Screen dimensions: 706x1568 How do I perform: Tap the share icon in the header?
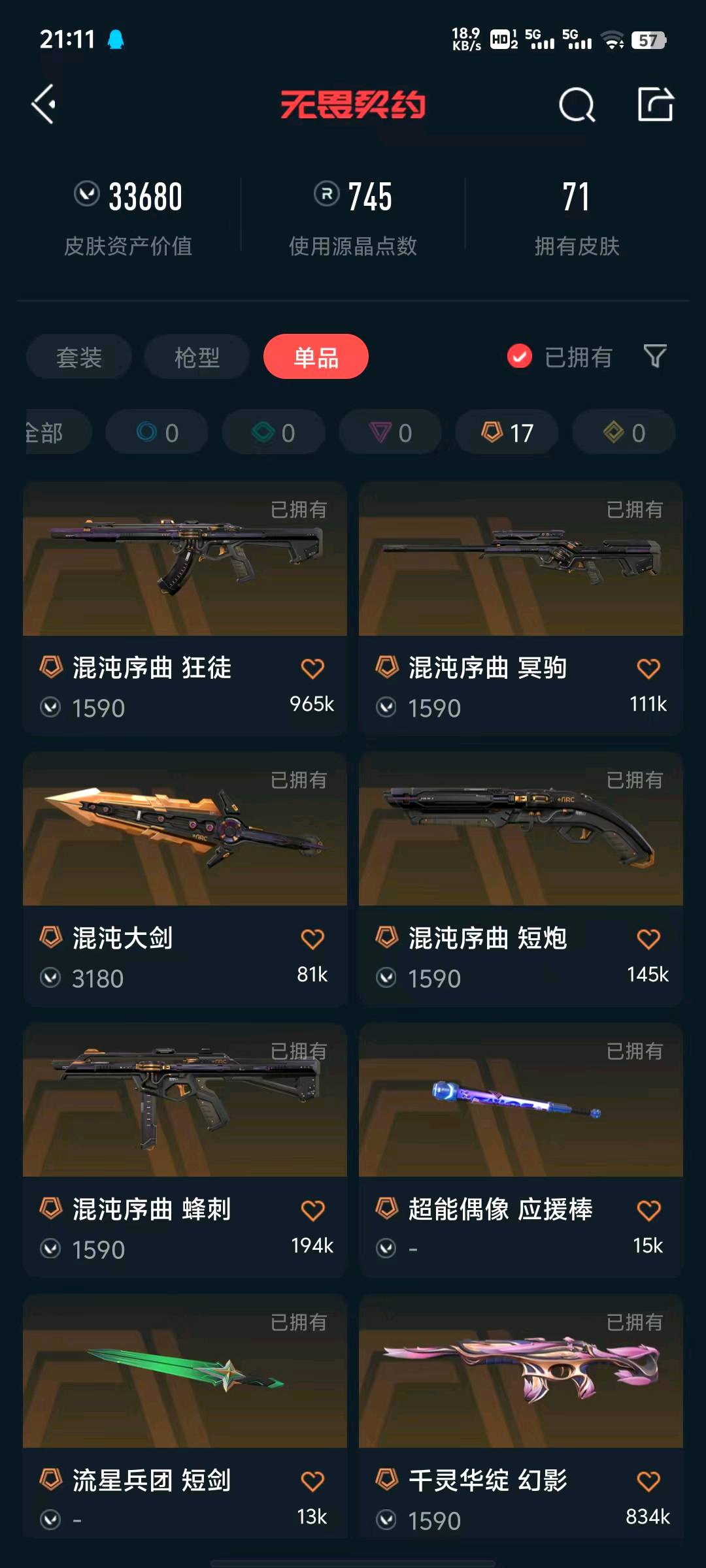(655, 105)
